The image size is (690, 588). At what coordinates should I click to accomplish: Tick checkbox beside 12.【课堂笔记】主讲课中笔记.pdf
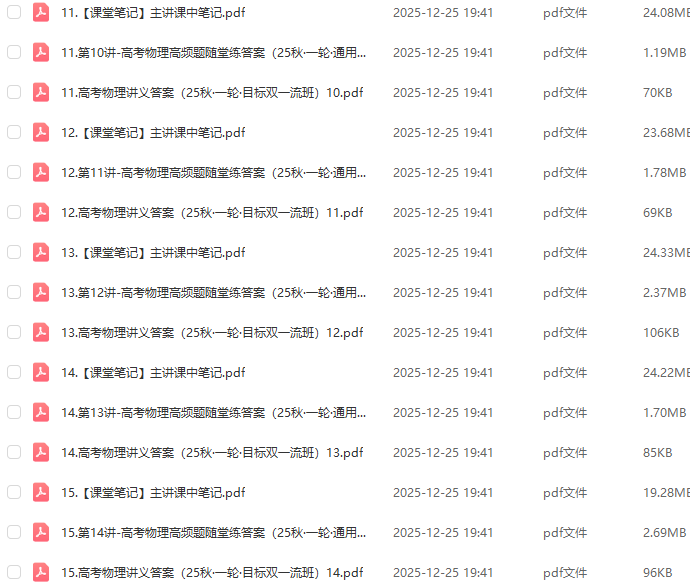pyautogui.click(x=14, y=132)
